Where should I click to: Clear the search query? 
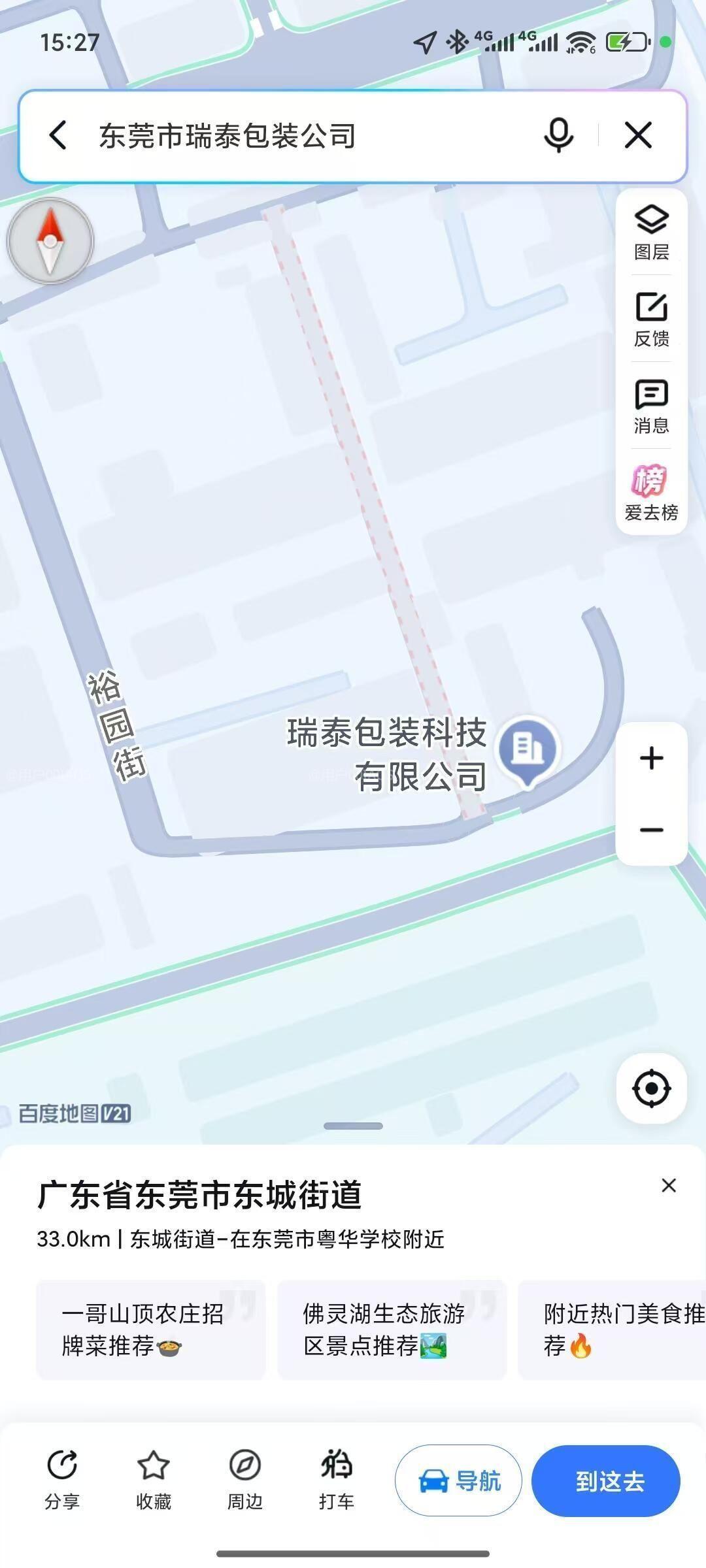click(638, 136)
